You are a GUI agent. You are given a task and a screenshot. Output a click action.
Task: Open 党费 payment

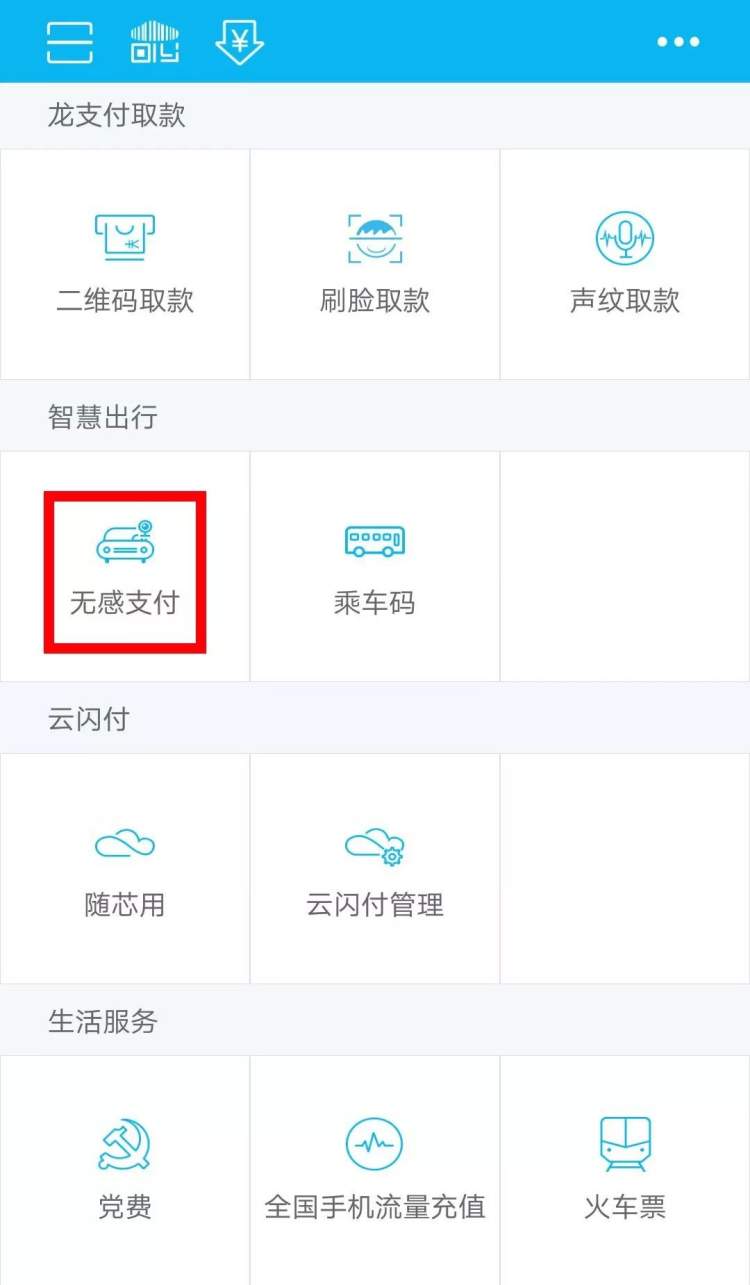[x=125, y=1170]
